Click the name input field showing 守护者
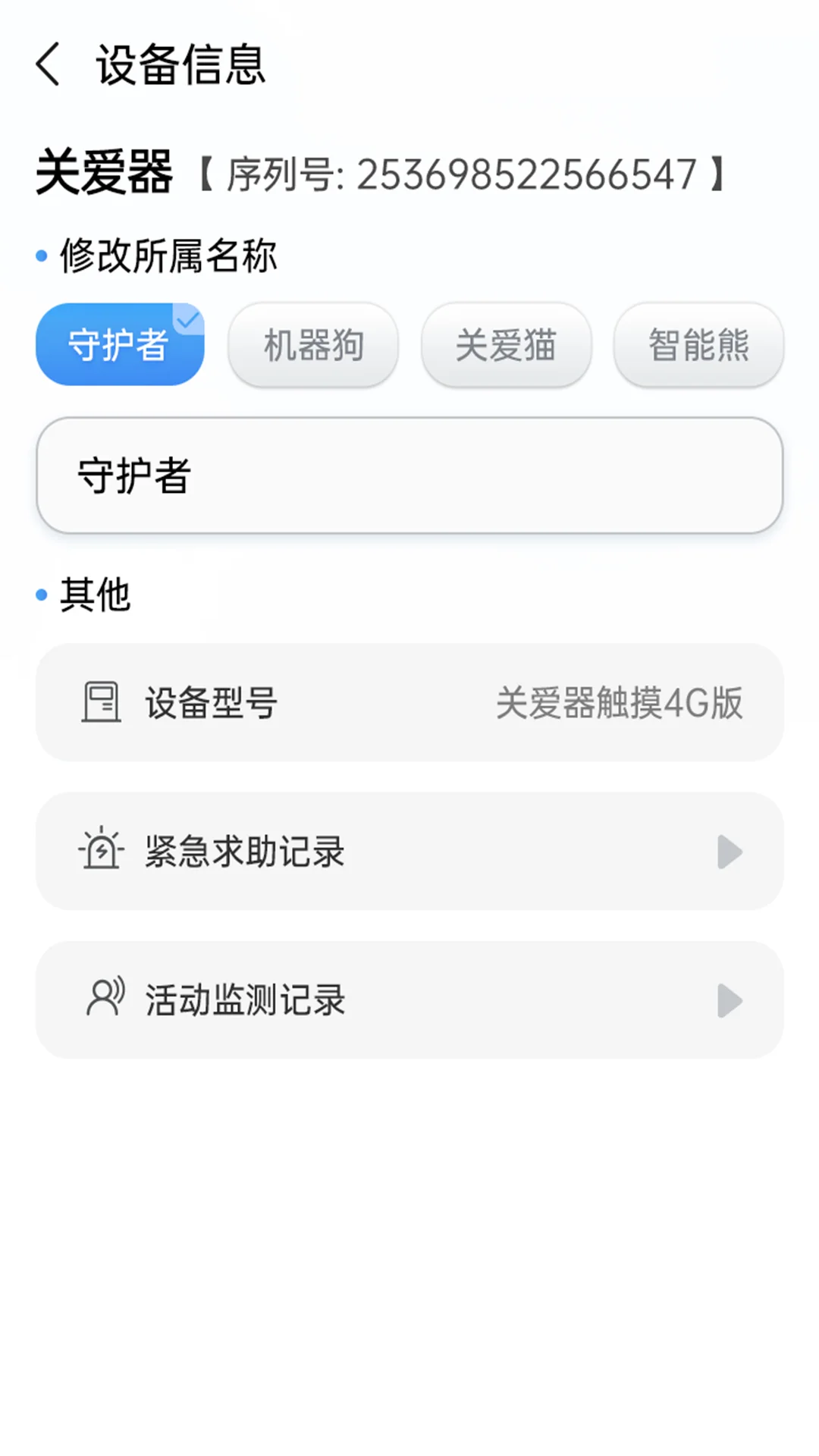The image size is (819, 1456). (x=409, y=476)
